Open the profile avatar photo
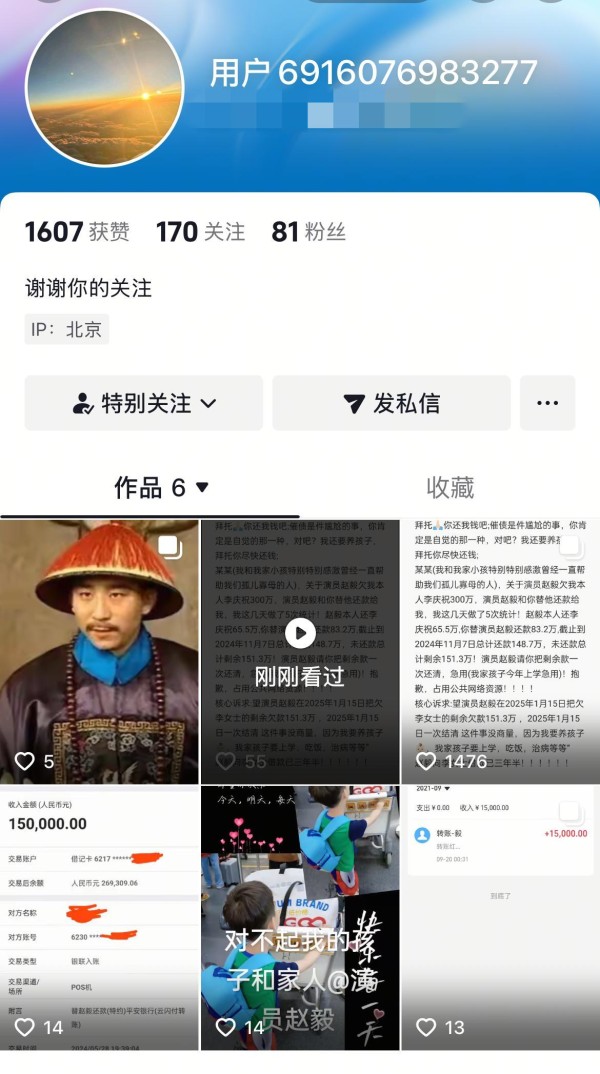This screenshot has width=600, height=1074. tap(104, 88)
